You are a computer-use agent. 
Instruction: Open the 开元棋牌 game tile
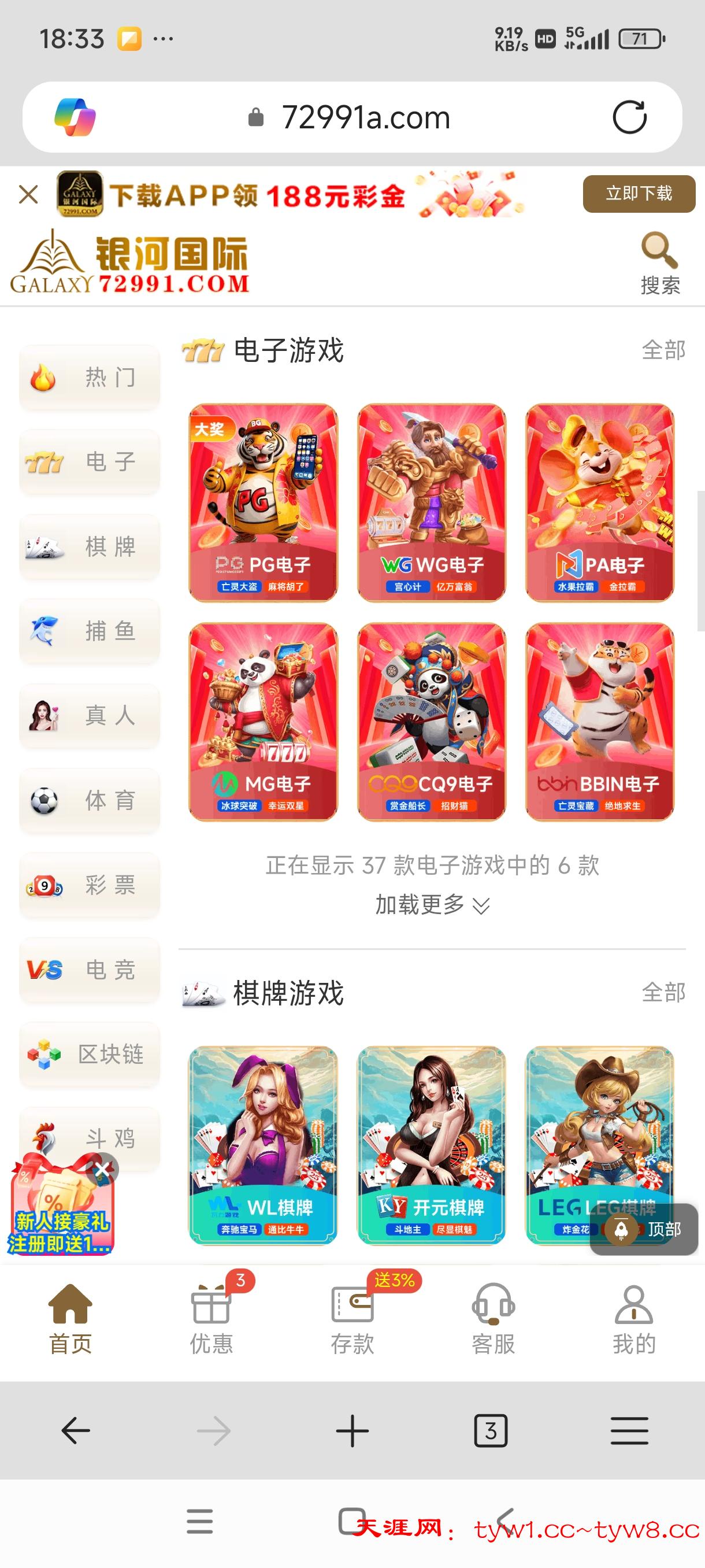pos(432,1145)
